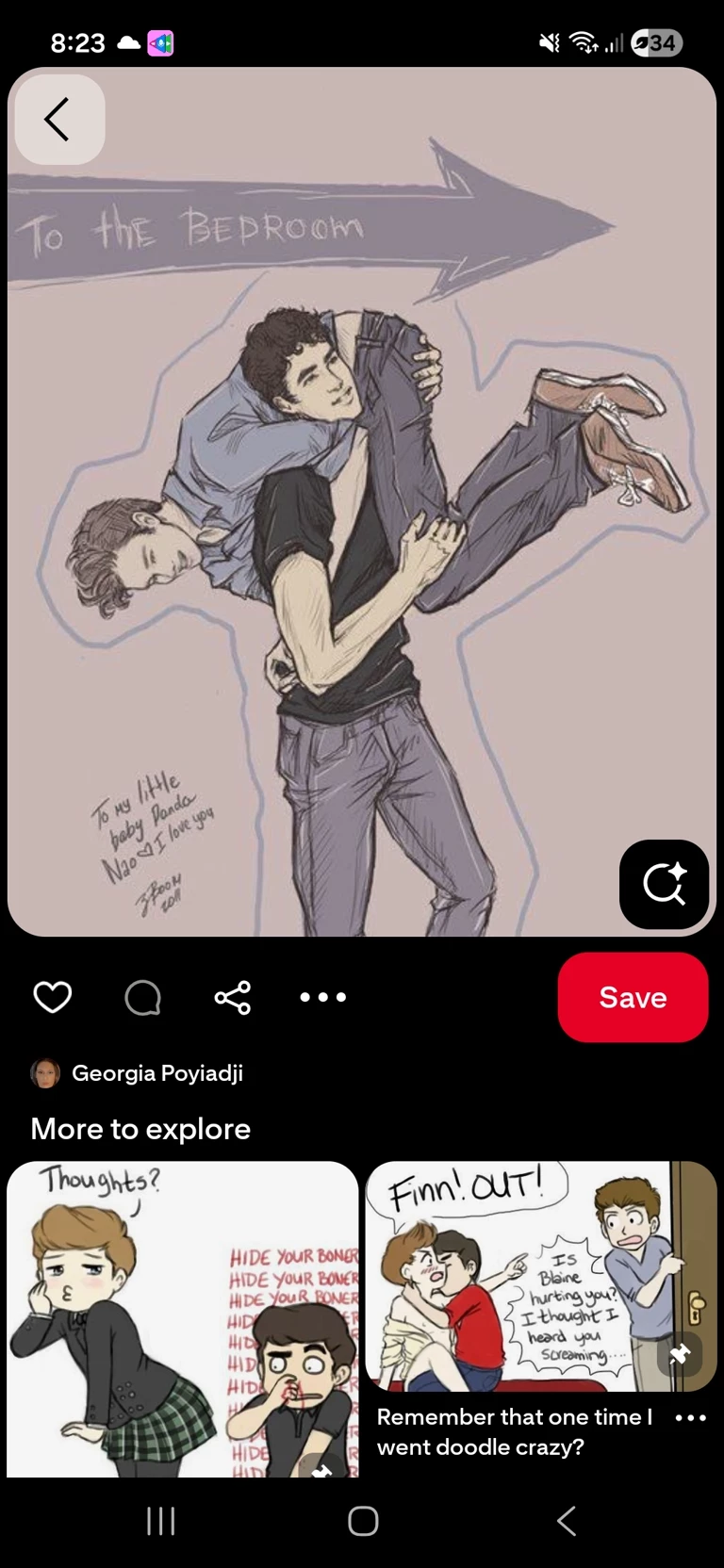The height and width of the screenshot is (1568, 724).
Task: Tap the system home button
Action: coord(363,1520)
